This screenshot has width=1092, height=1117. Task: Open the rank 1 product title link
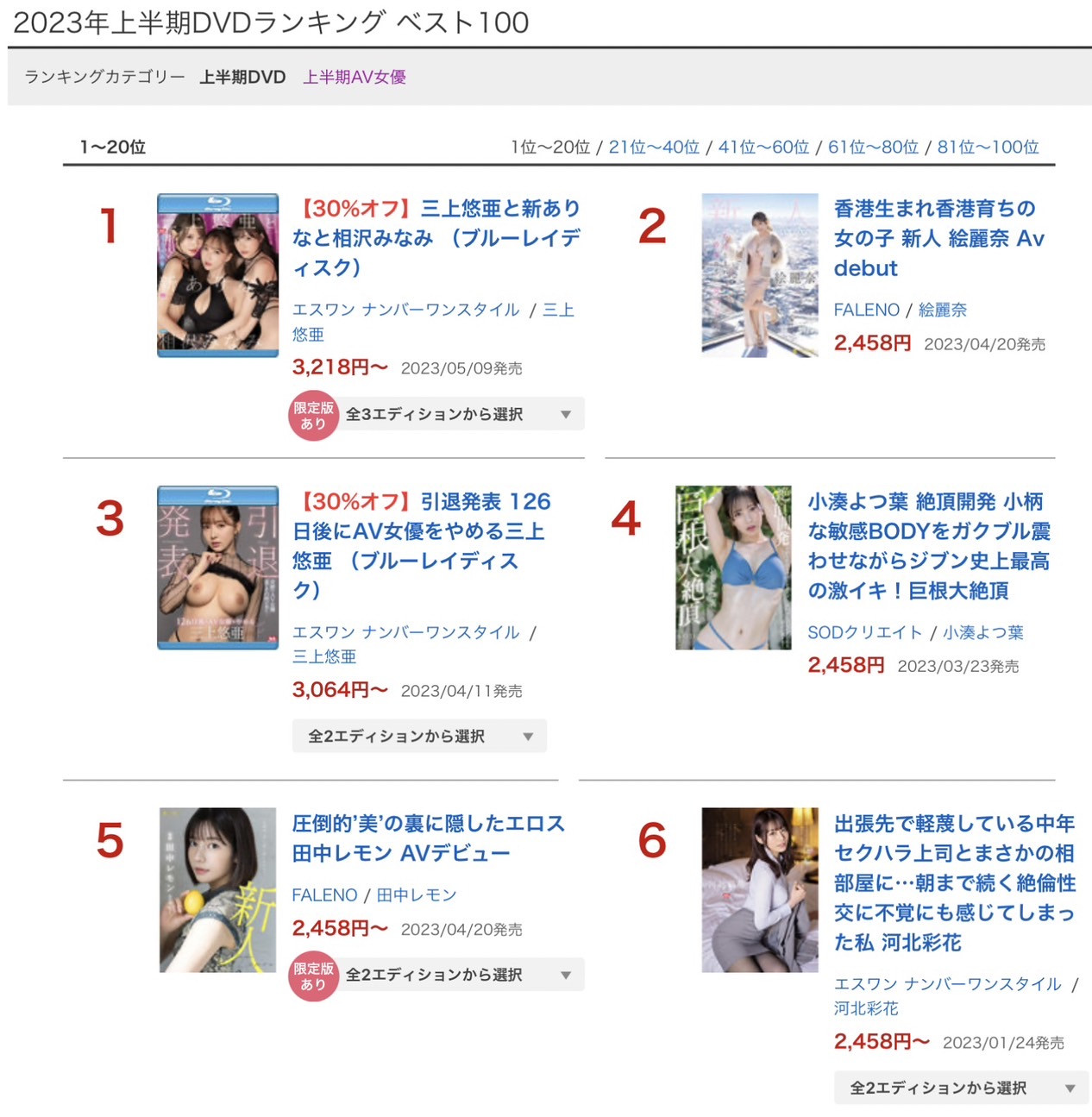pos(436,237)
